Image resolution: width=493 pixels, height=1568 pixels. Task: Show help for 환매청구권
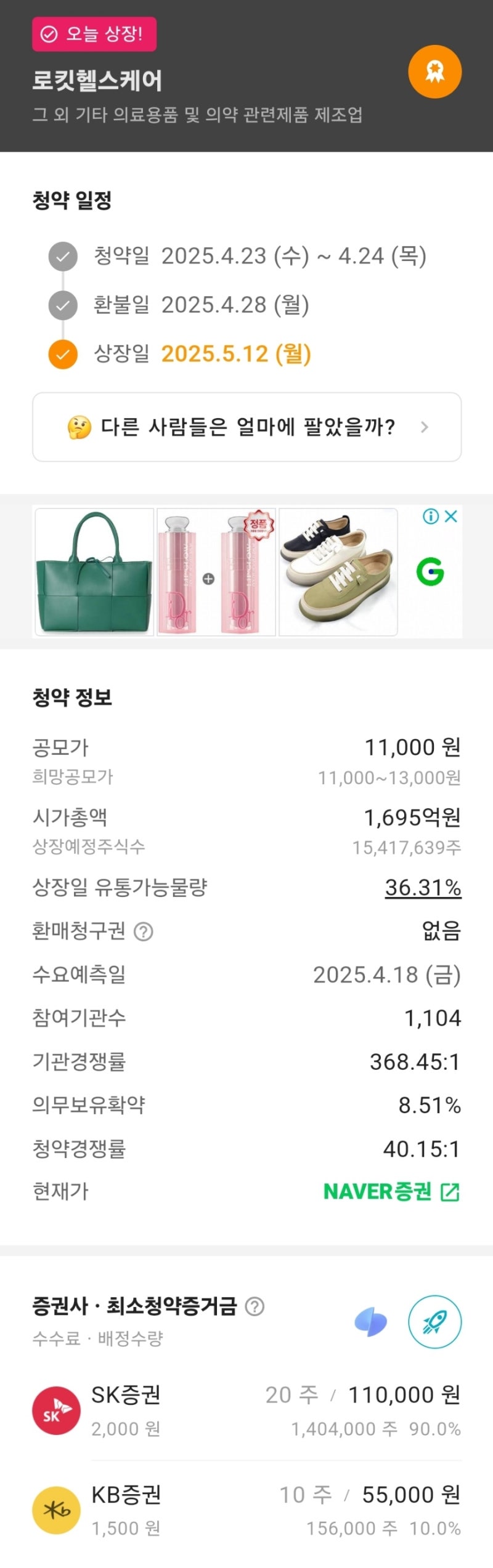(144, 931)
